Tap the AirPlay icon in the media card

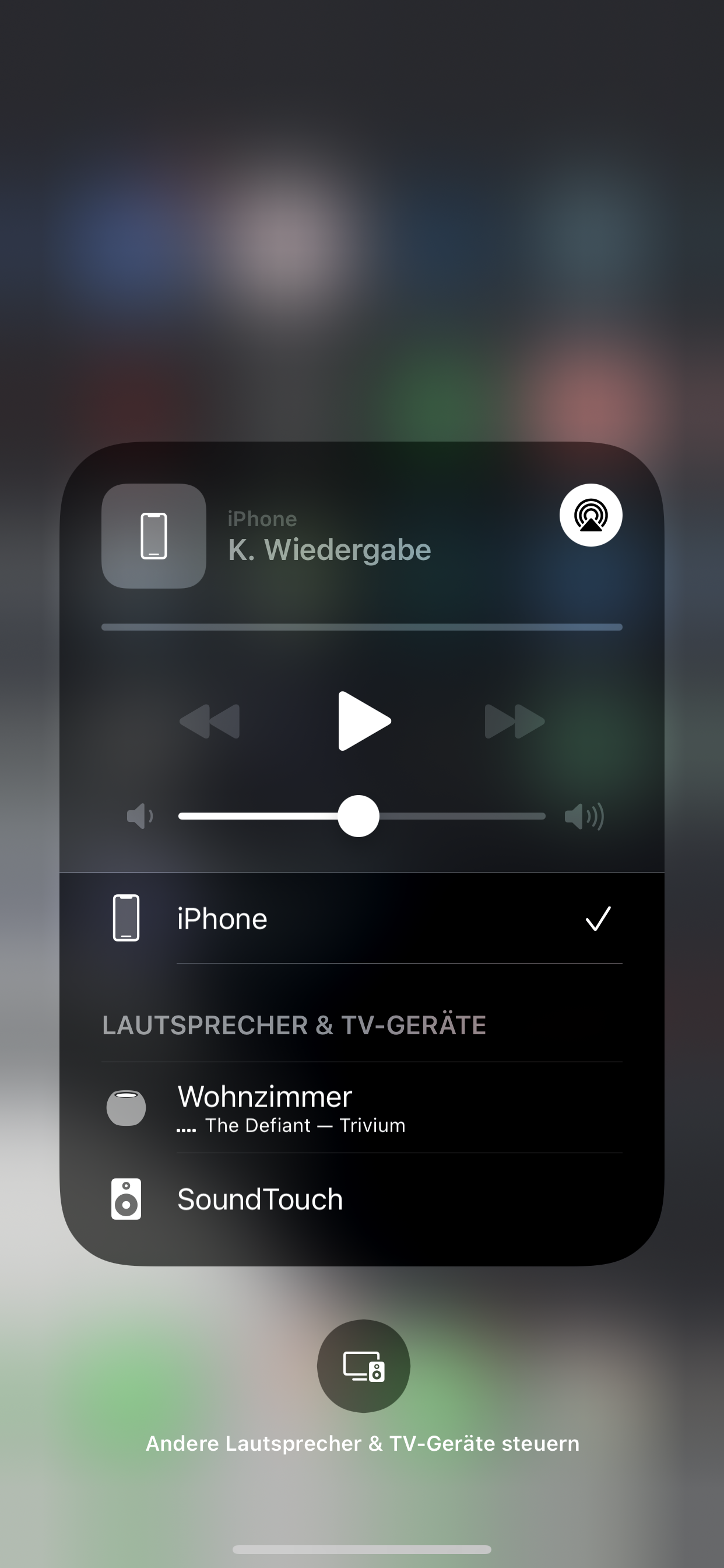[x=590, y=515]
